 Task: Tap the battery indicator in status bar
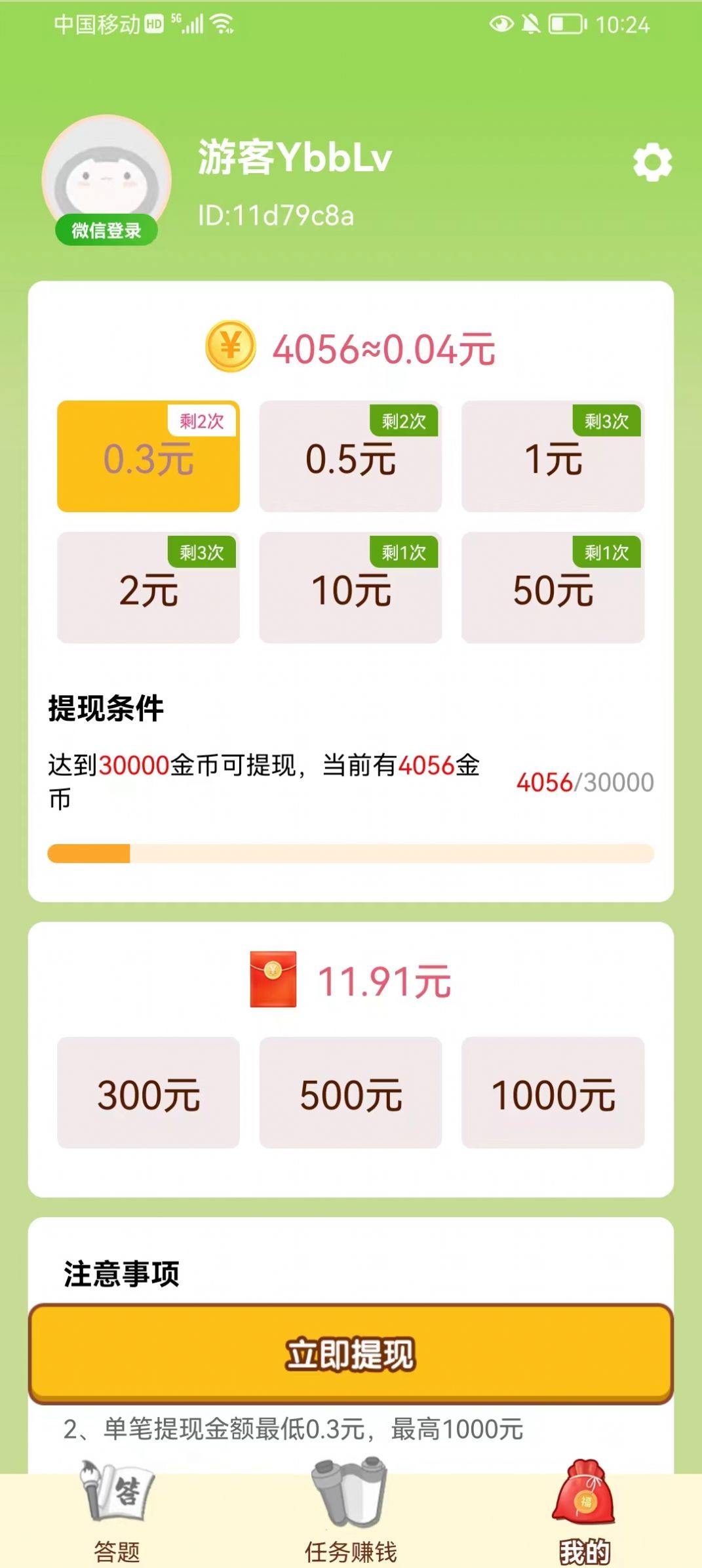566,23
